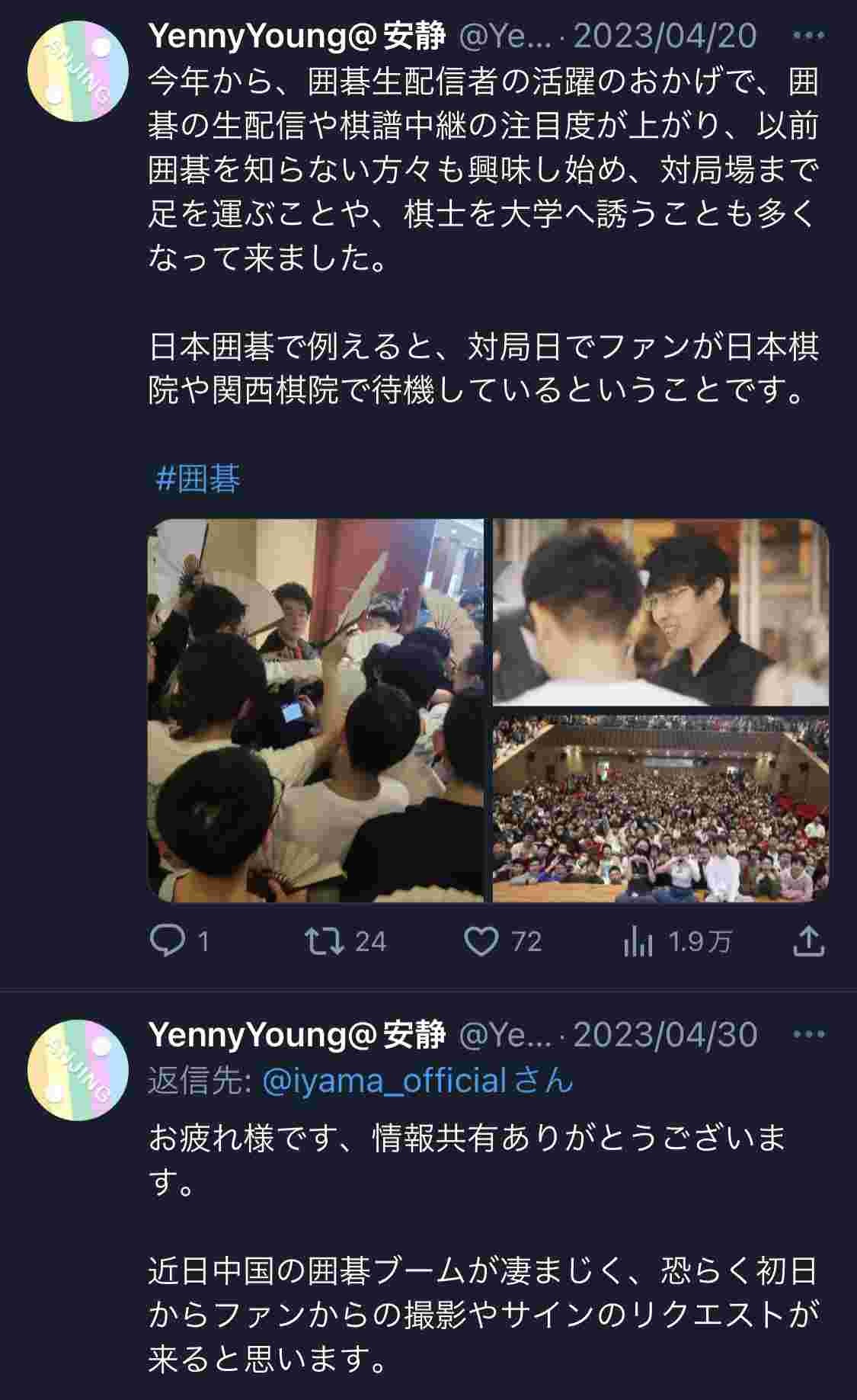The image size is (857, 1400).
Task: Open the #囲碁 hashtag
Action: 198,479
